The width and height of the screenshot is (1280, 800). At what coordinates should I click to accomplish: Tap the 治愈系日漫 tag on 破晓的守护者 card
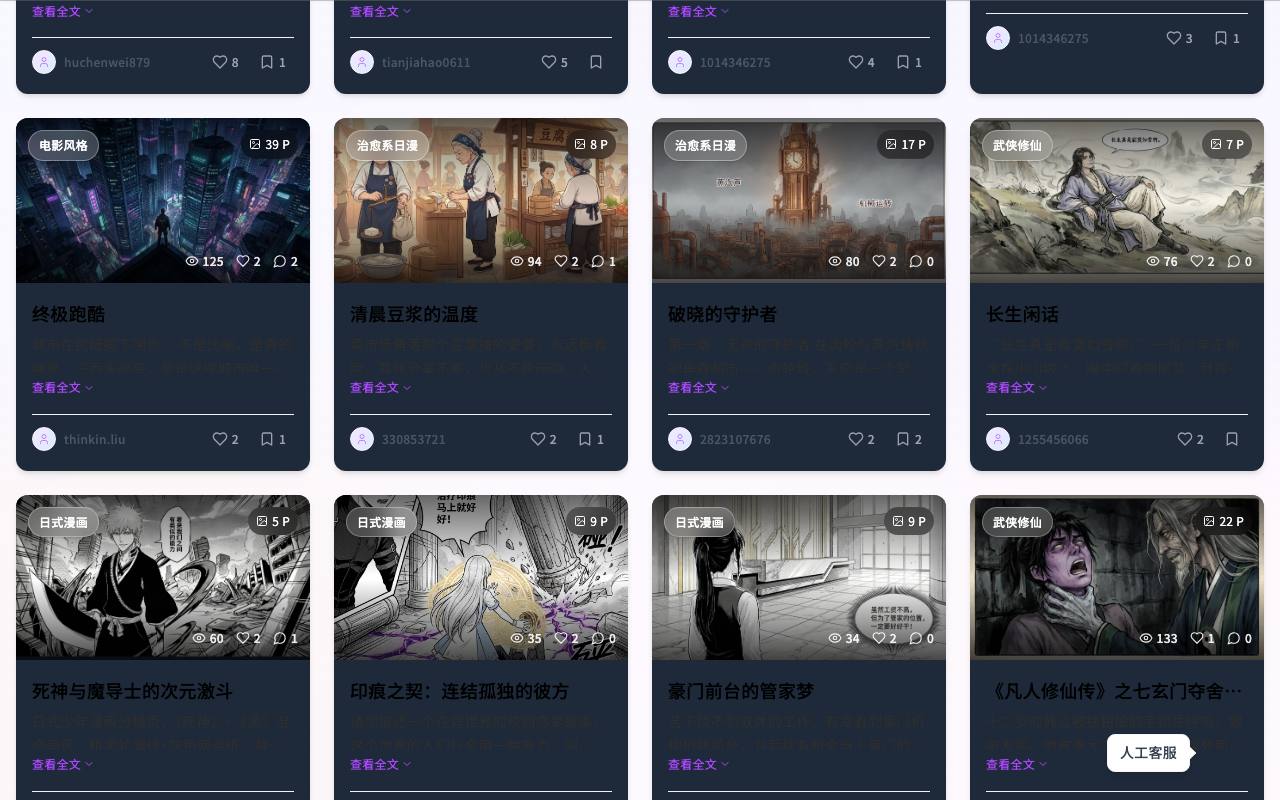click(x=705, y=145)
